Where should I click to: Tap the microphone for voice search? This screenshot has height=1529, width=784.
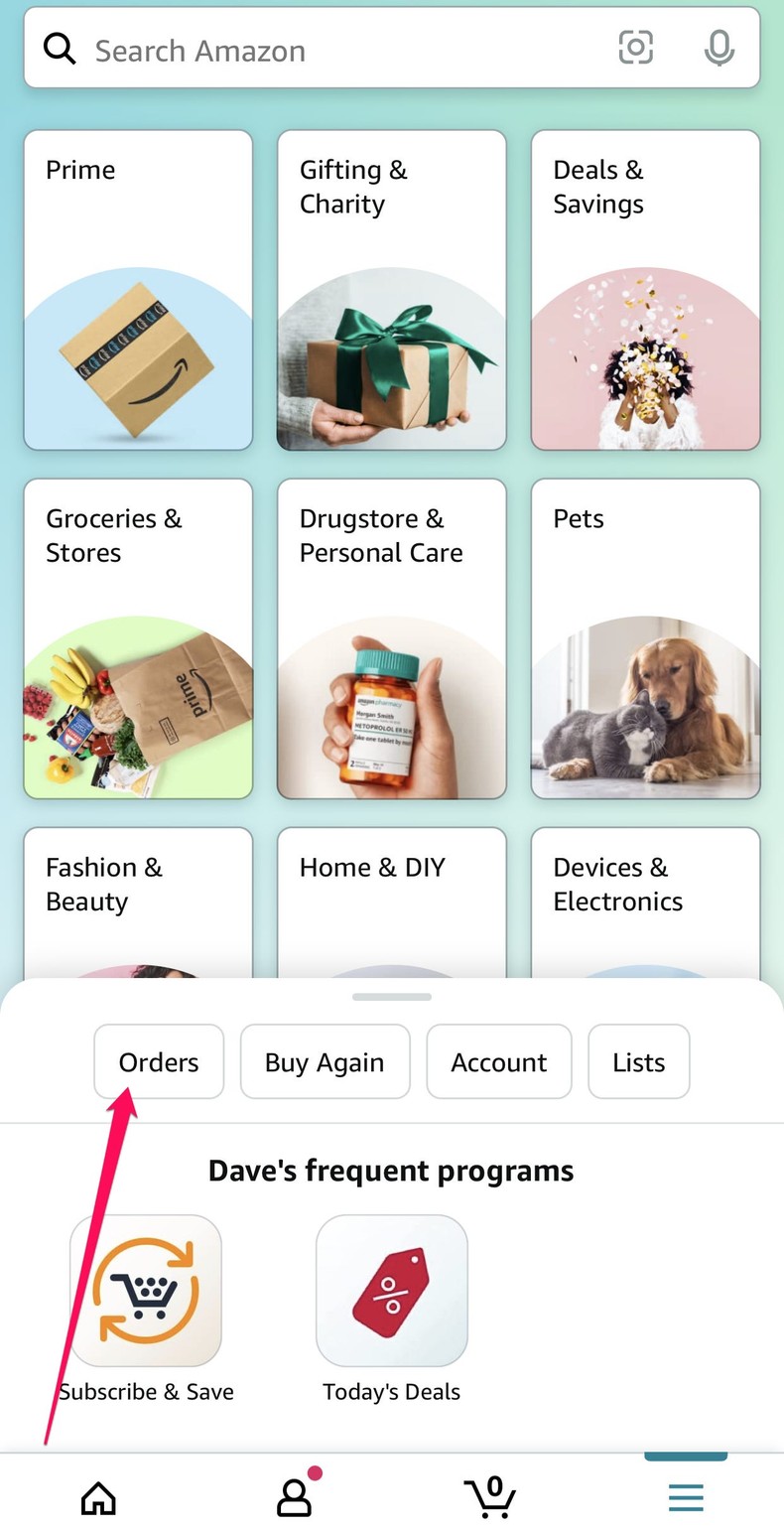click(x=719, y=47)
